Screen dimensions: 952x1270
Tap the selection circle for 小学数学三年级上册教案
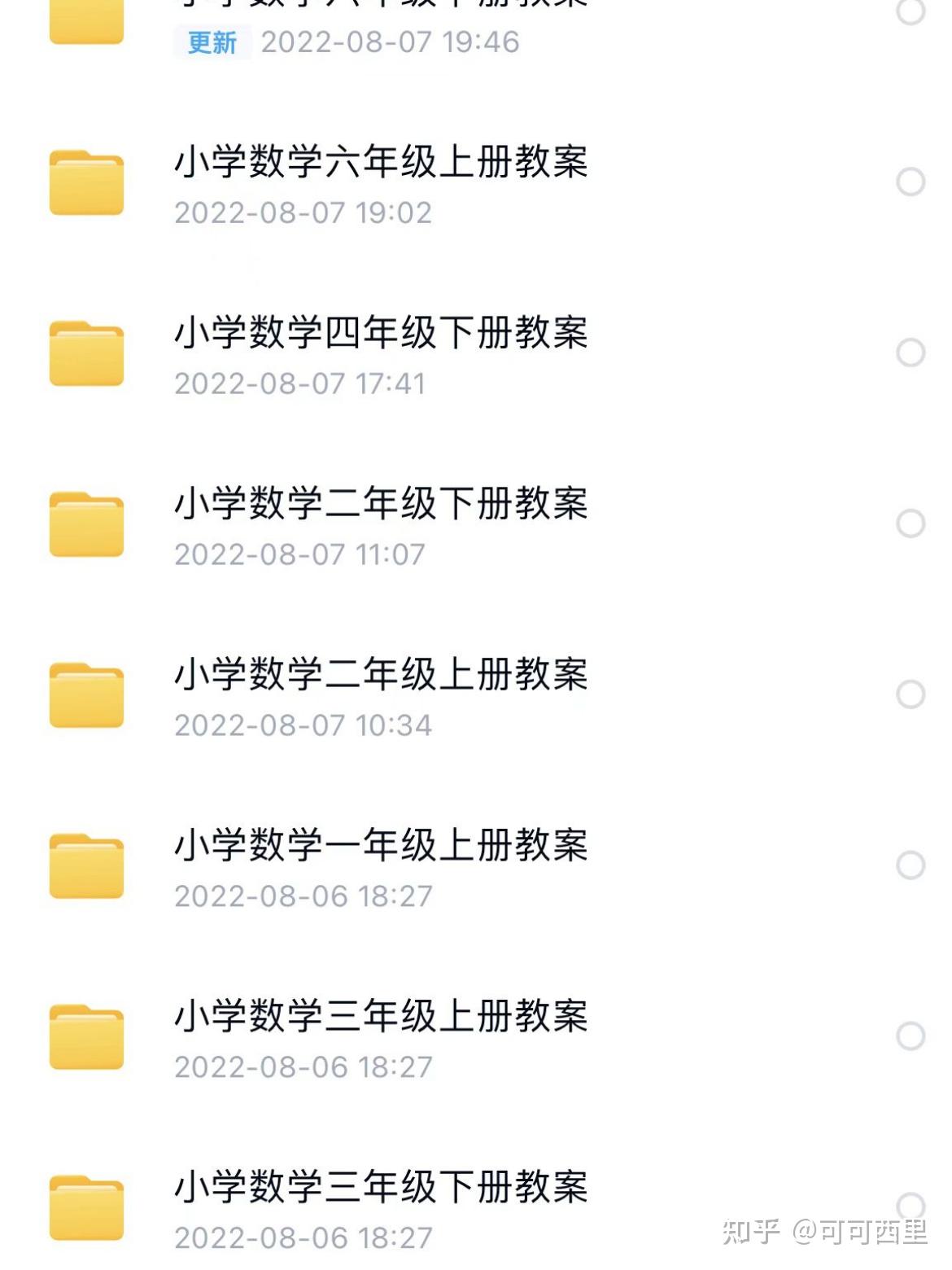[x=911, y=1036]
